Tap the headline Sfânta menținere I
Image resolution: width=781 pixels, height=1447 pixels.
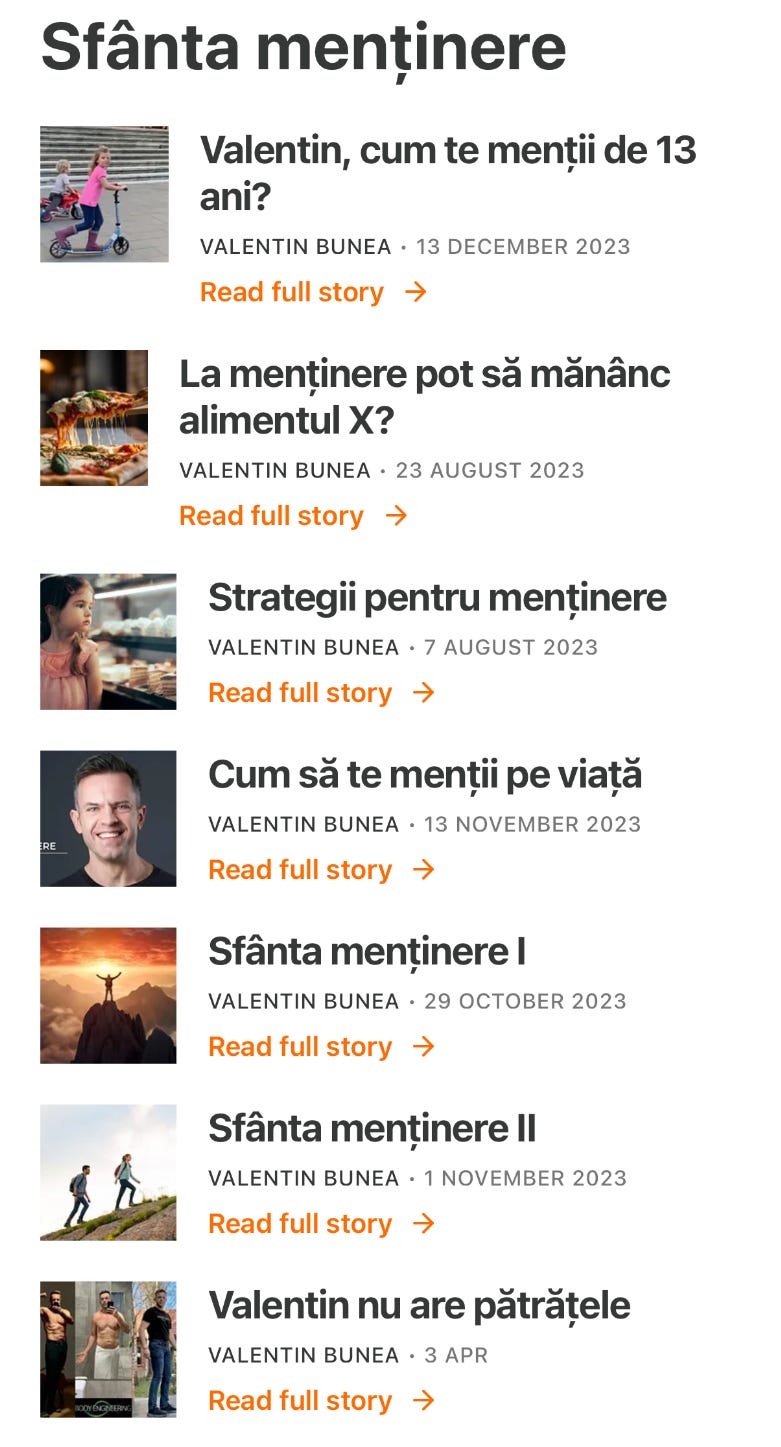367,952
